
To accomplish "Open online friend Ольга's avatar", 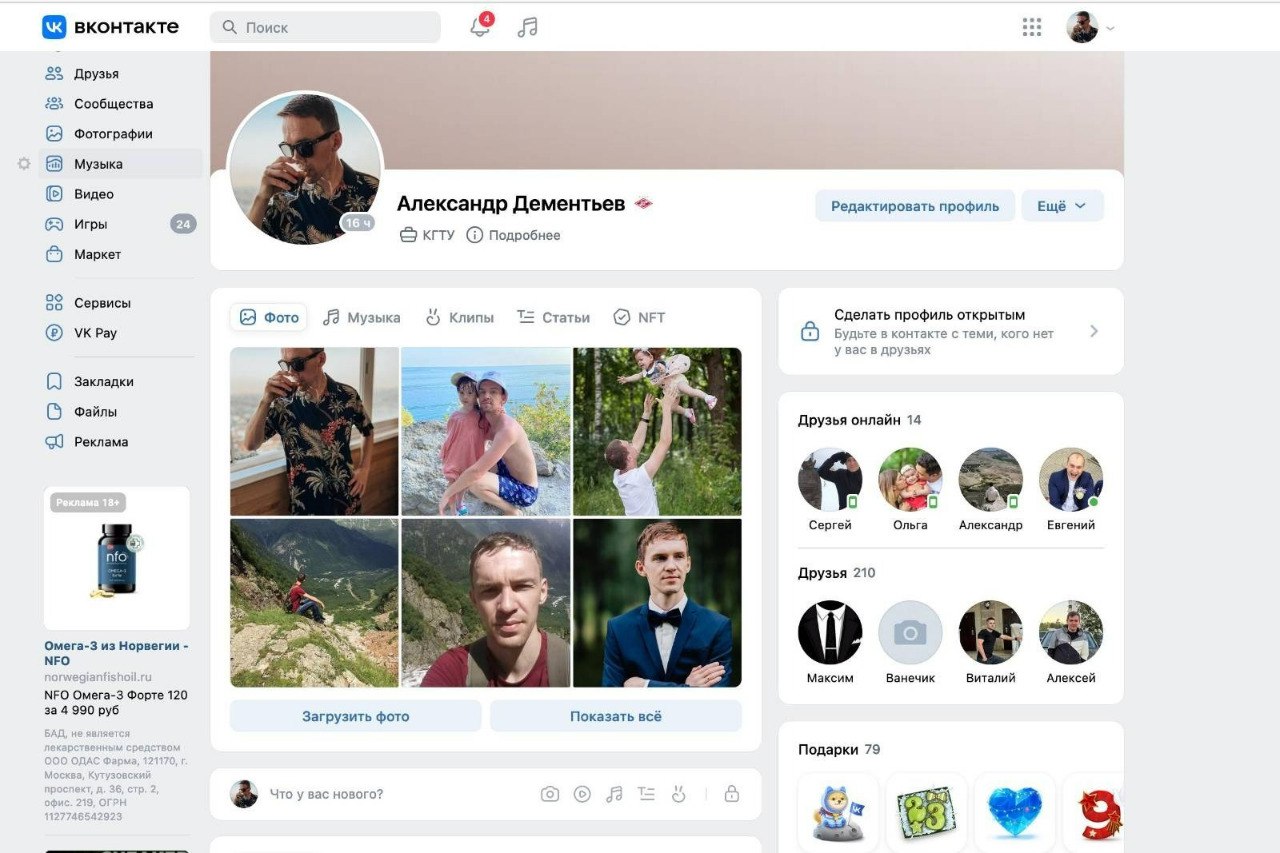I will coord(910,479).
